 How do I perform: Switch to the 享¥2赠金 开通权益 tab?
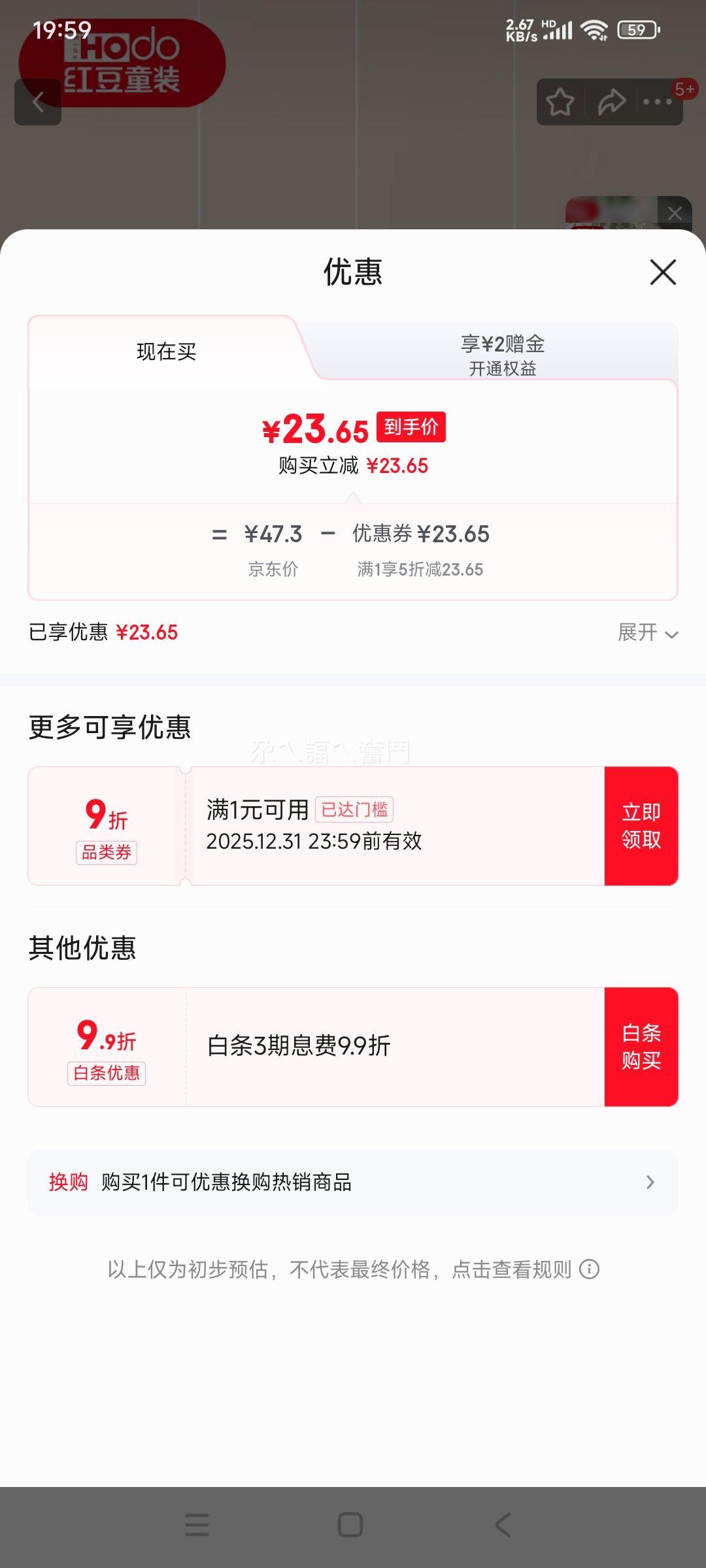point(502,355)
